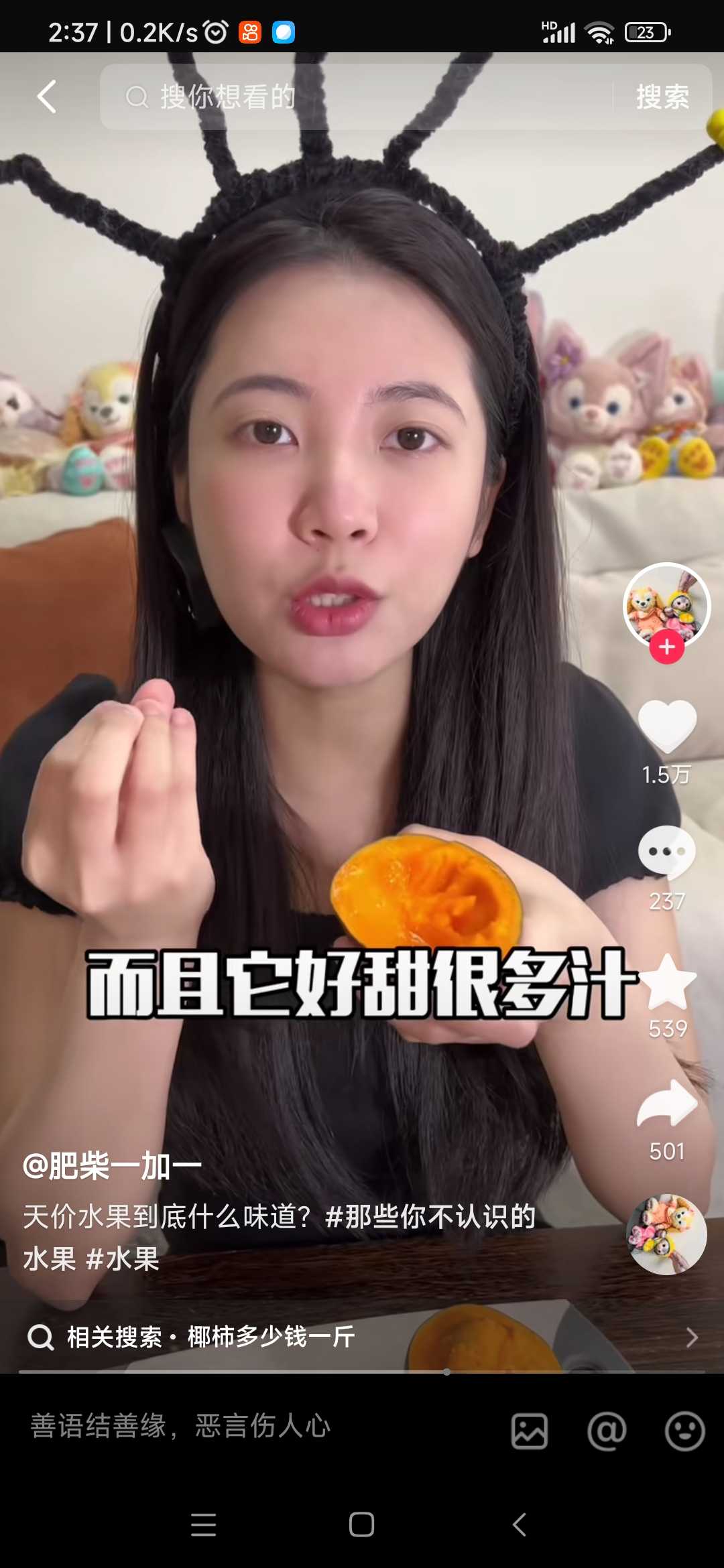Attach an image to the comment
Image resolution: width=724 pixels, height=1568 pixels.
pyautogui.click(x=530, y=1431)
